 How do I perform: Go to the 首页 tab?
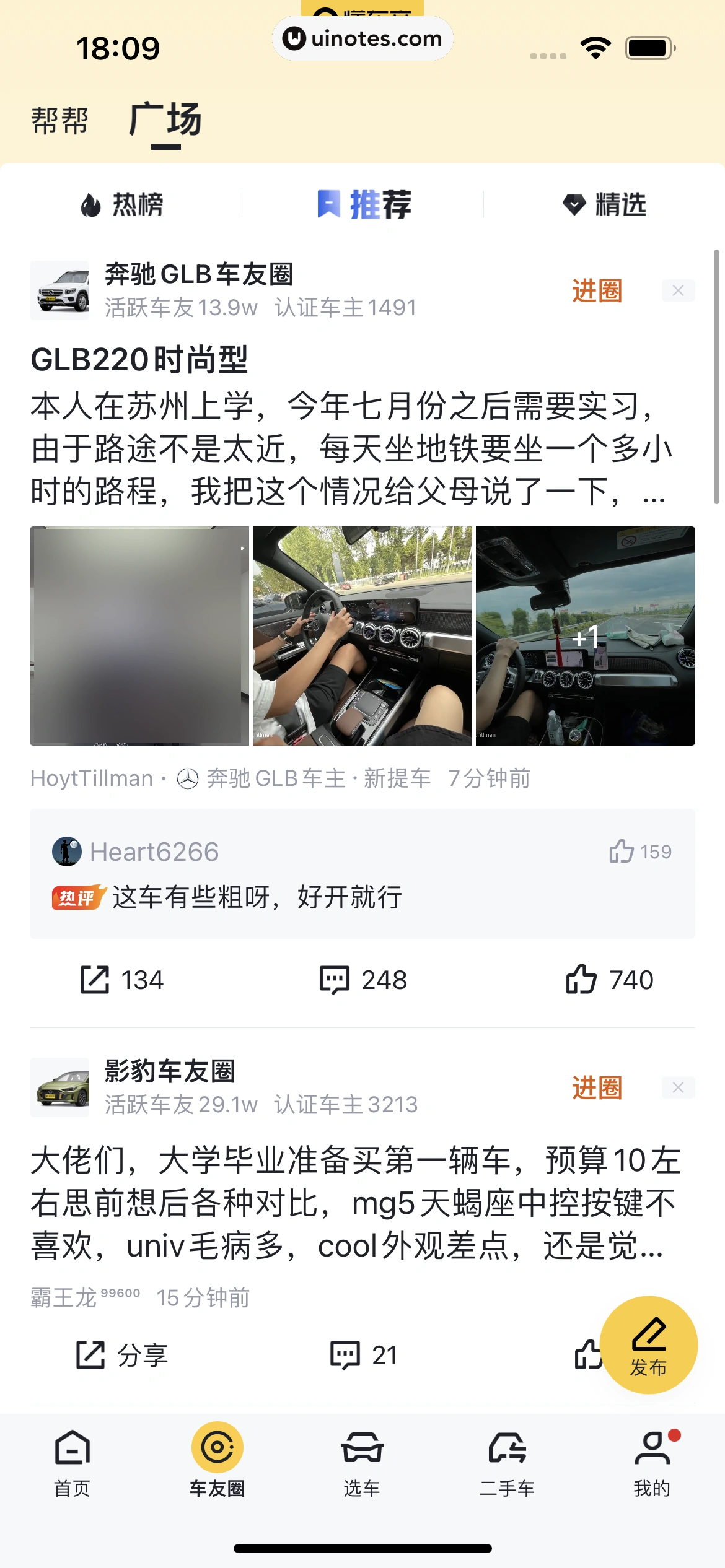(x=72, y=1461)
